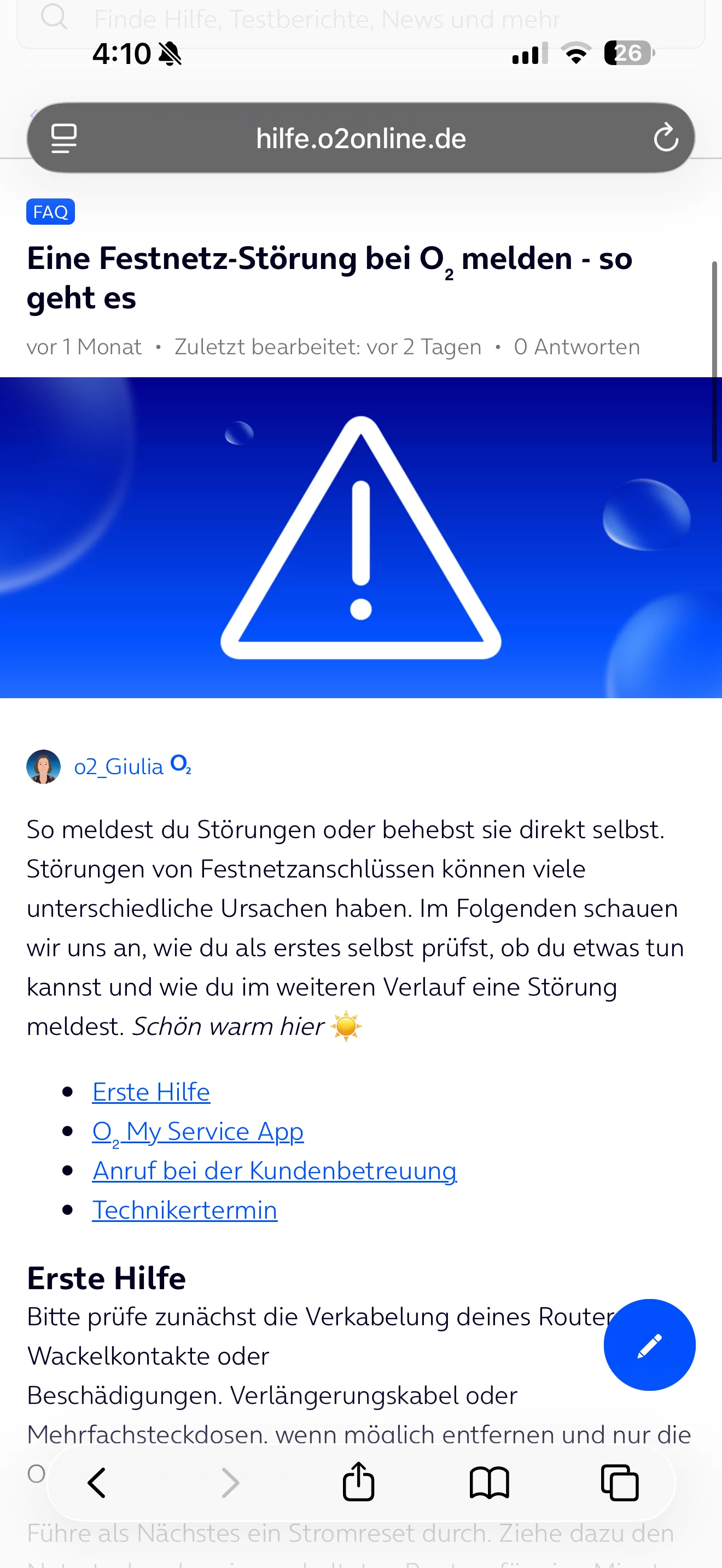The image size is (722, 1568).
Task: Open the O2 My Service App link
Action: coord(198,1132)
